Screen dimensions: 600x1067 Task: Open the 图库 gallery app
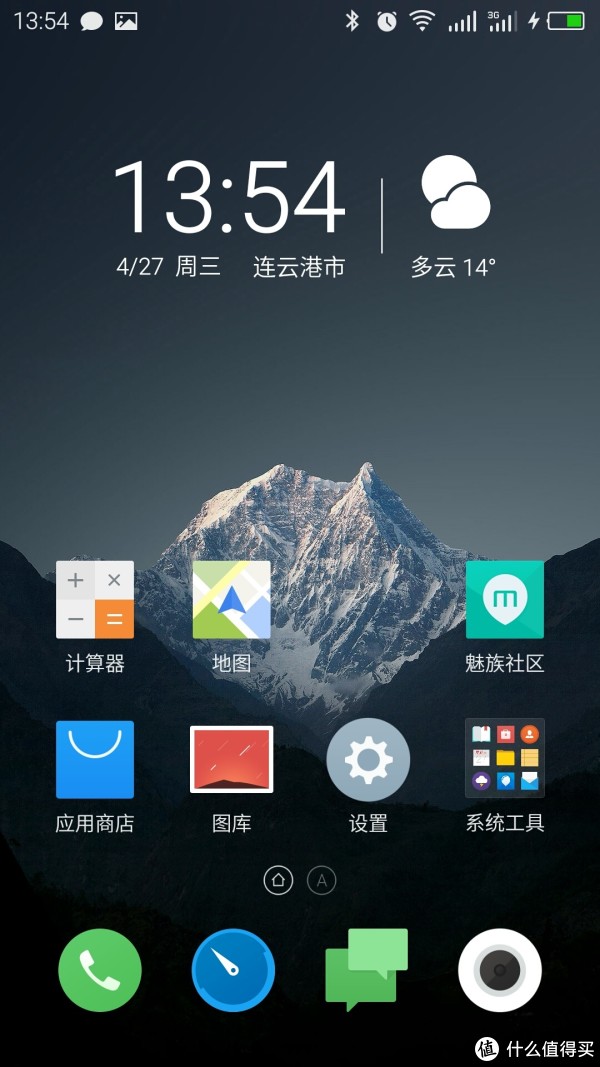pyautogui.click(x=231, y=760)
